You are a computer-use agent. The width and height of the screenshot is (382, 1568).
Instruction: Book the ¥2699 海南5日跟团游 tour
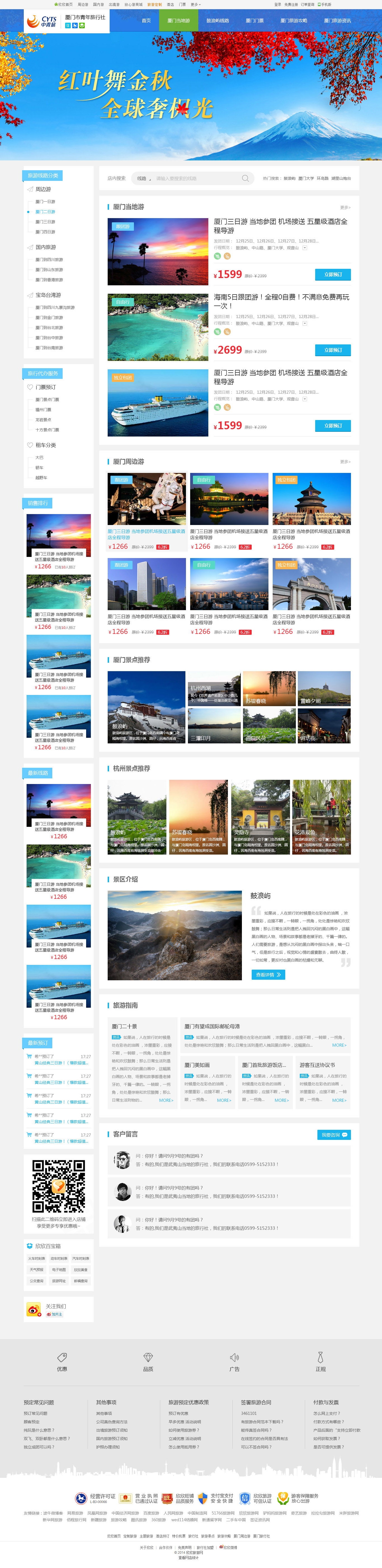click(333, 350)
